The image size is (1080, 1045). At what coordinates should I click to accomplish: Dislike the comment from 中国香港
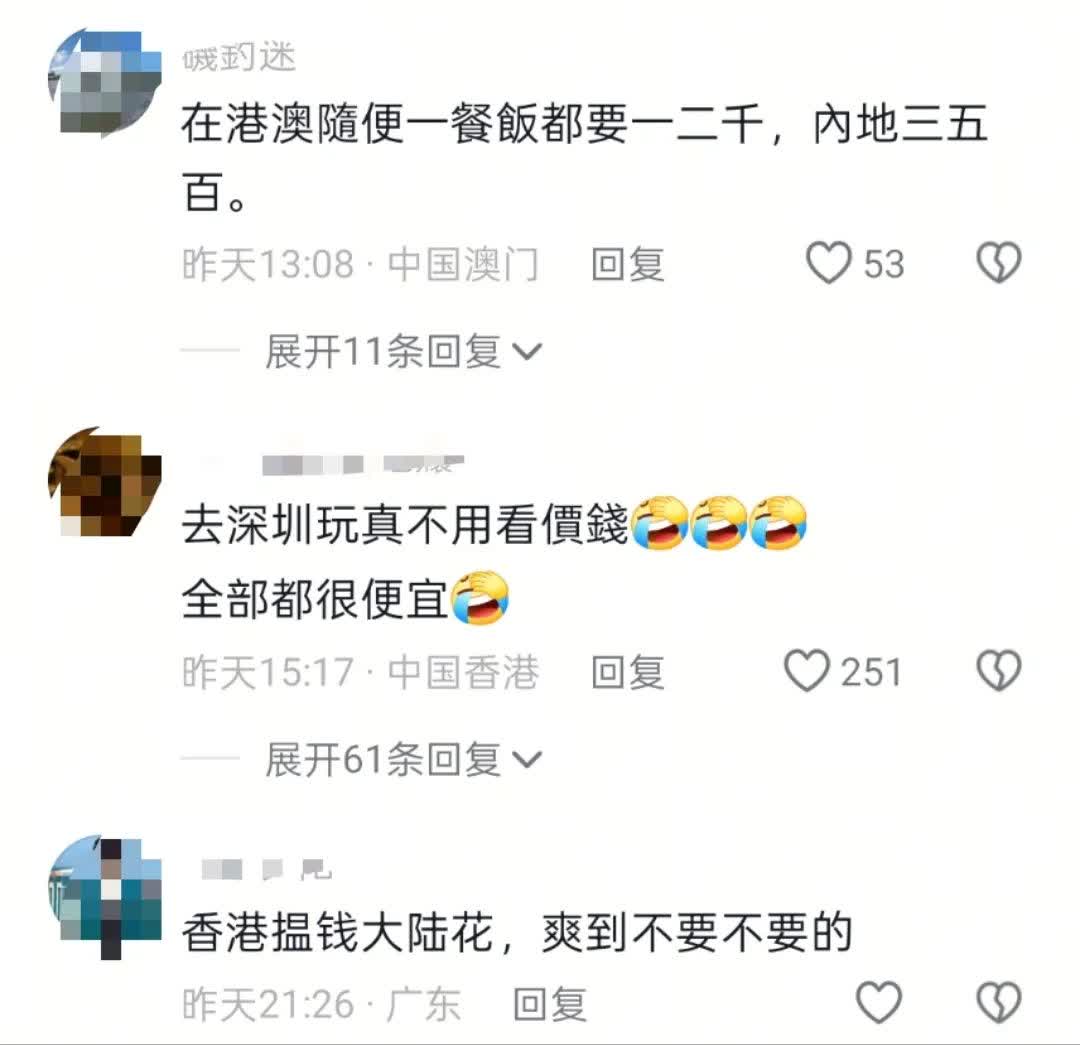[x=998, y=671]
